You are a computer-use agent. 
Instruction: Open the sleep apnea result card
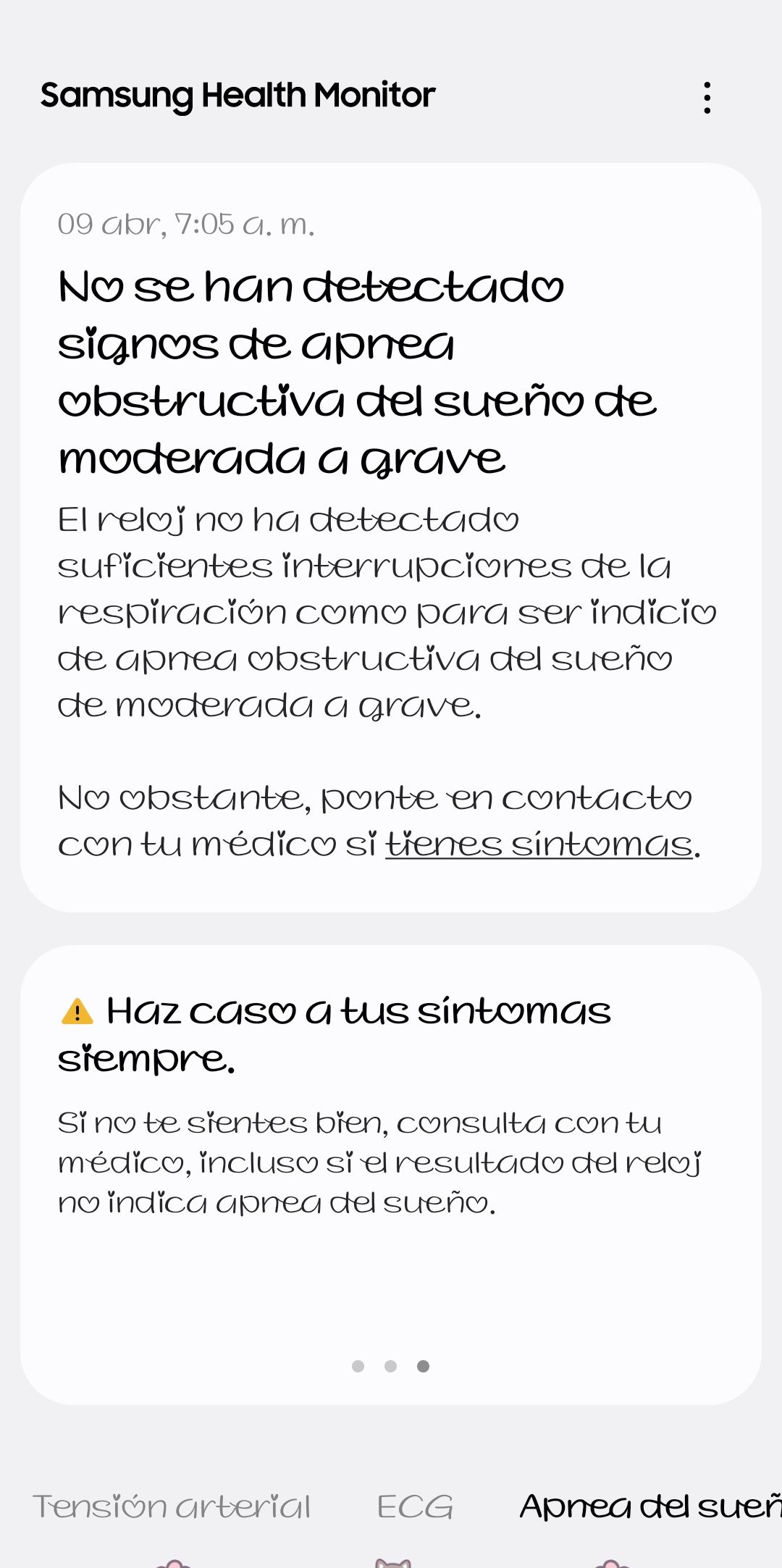pyautogui.click(x=391, y=536)
